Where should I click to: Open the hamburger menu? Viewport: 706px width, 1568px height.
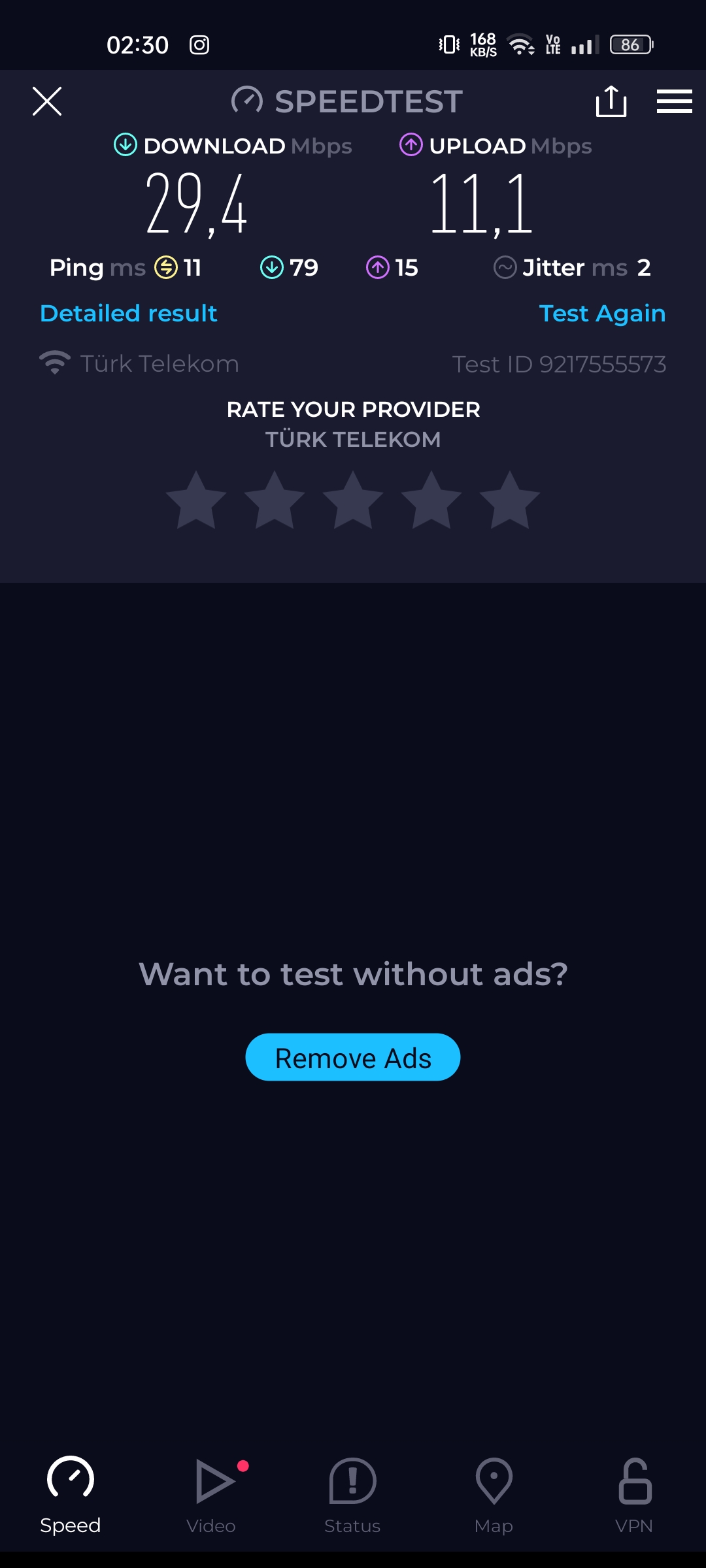point(674,101)
